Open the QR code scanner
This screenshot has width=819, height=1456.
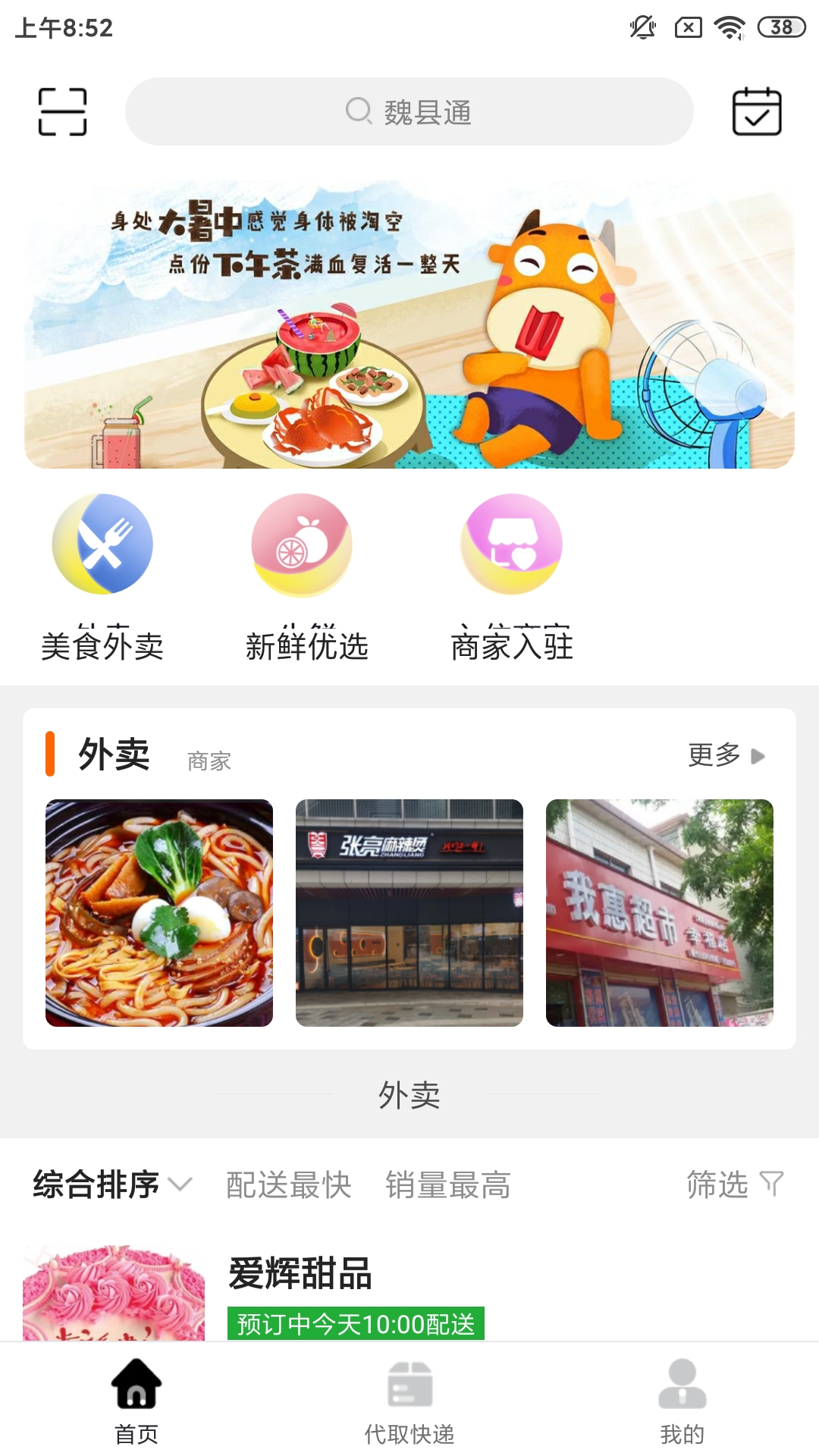62,111
